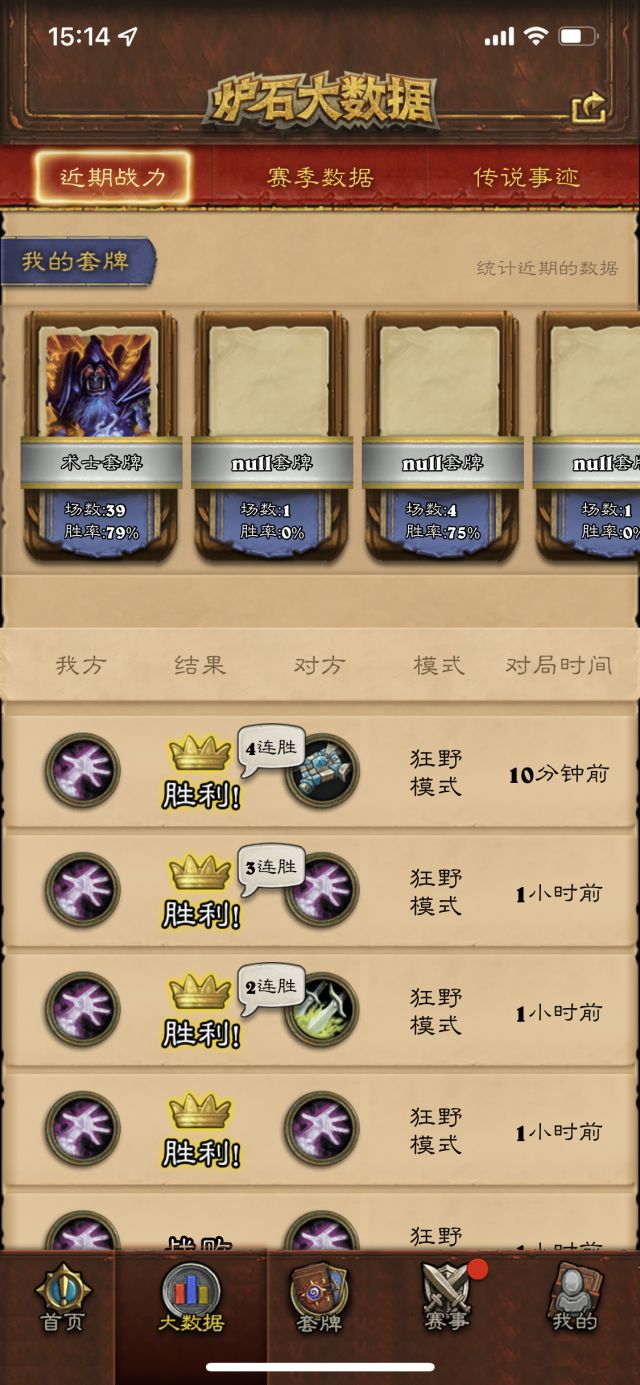Tap the share icon in the header
The width and height of the screenshot is (640, 1385).
(589, 107)
